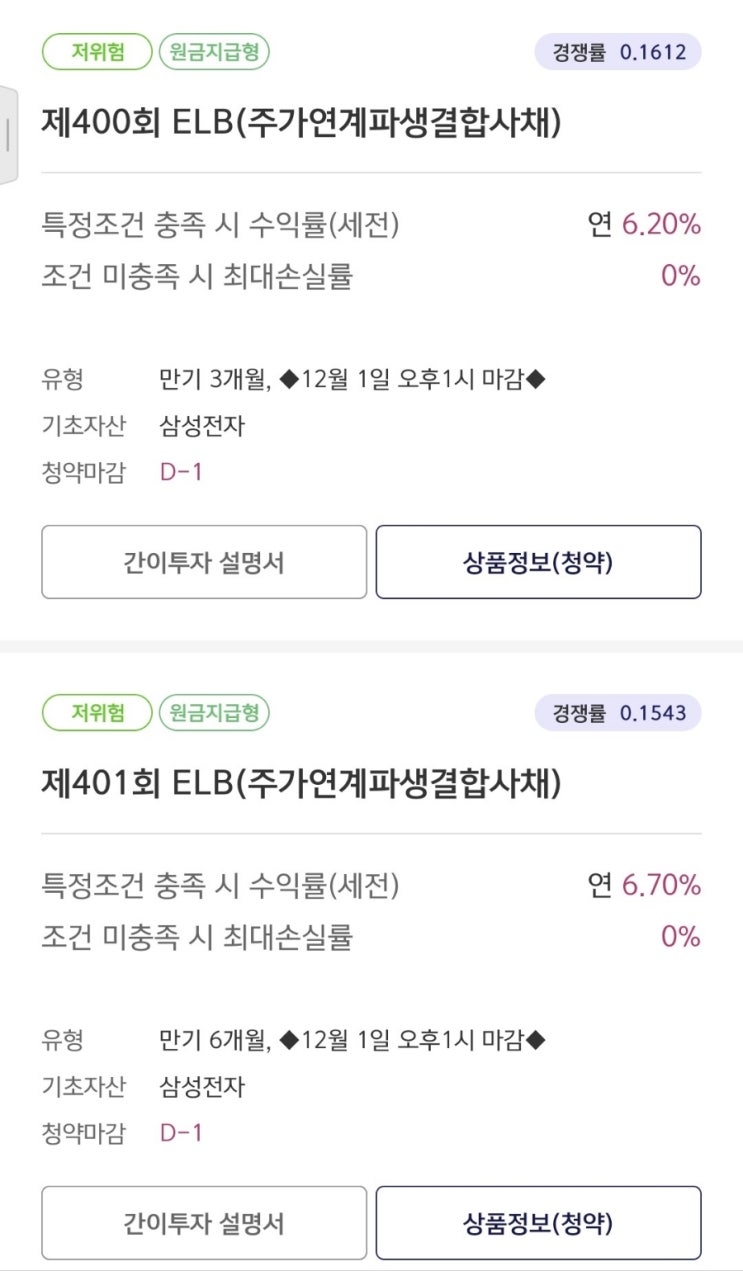Open 간이투자 설명서 for 제401회 ELB
Viewport: 743px width, 1271px height.
tap(203, 1222)
